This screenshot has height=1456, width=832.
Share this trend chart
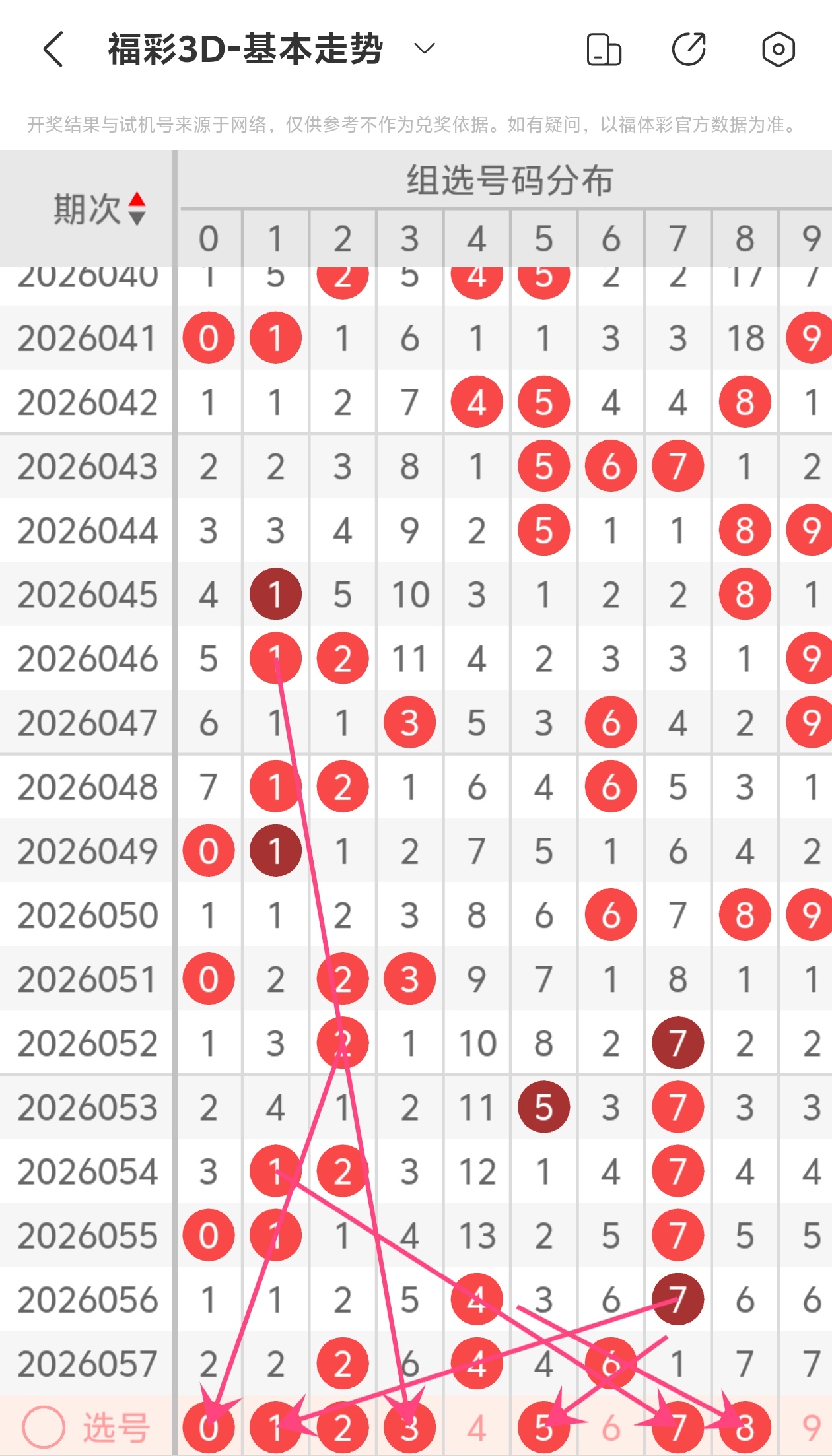click(689, 49)
